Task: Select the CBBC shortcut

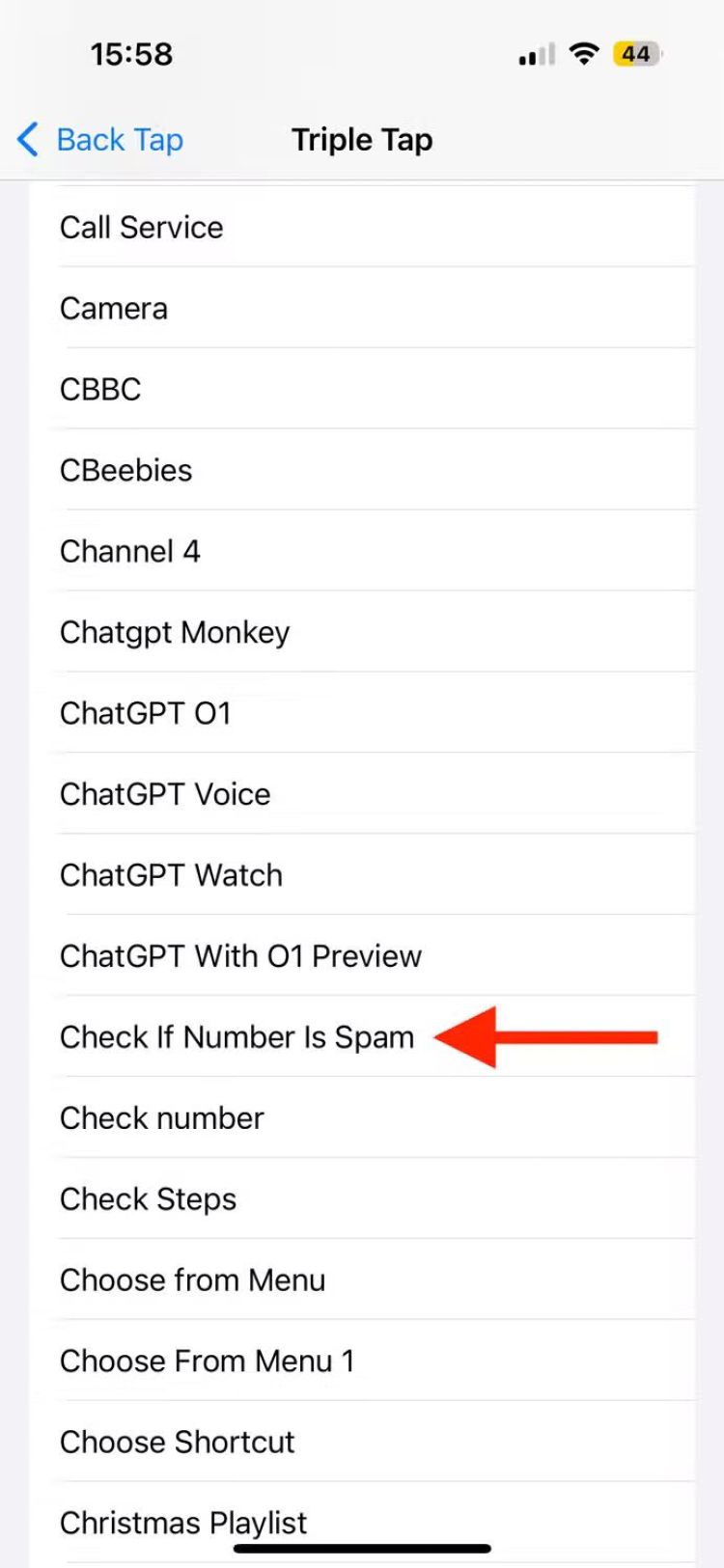Action: (100, 390)
